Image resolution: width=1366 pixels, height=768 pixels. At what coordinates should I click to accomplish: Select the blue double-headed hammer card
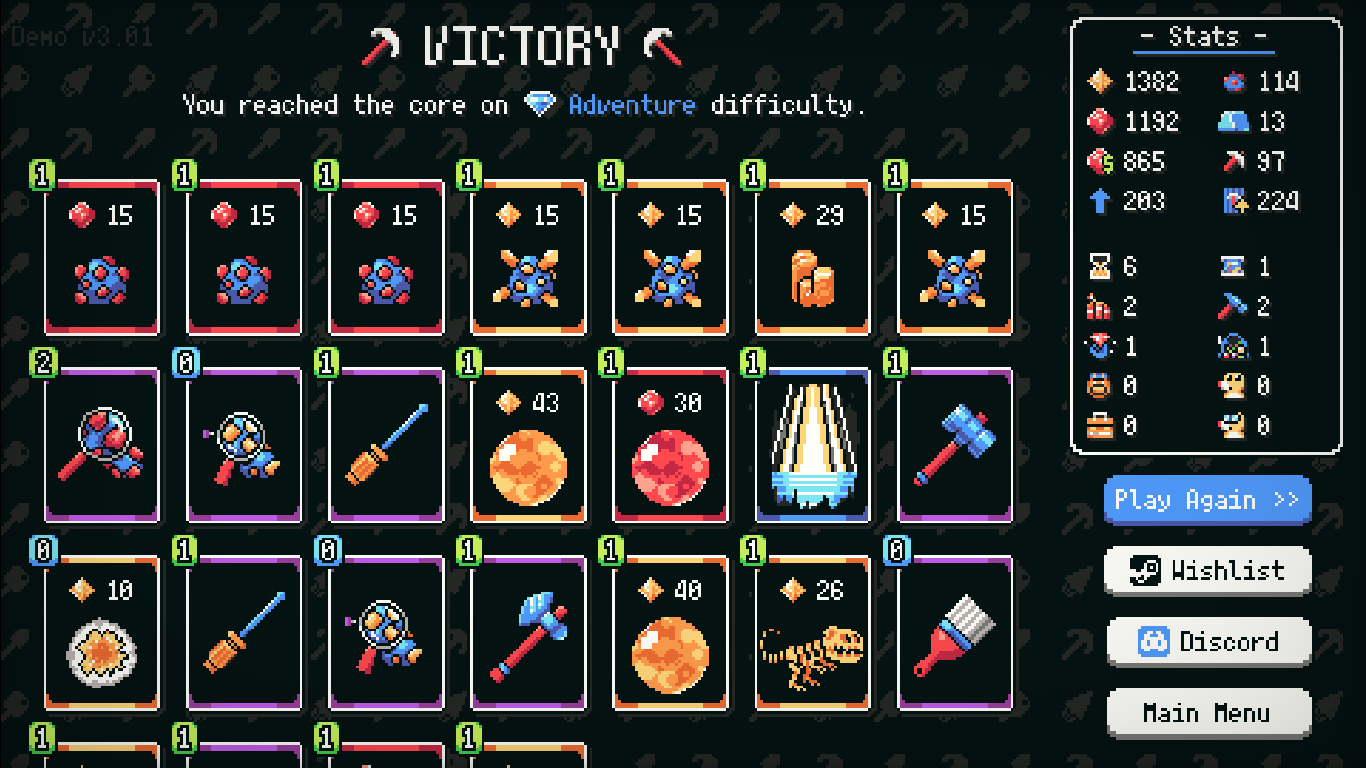954,446
